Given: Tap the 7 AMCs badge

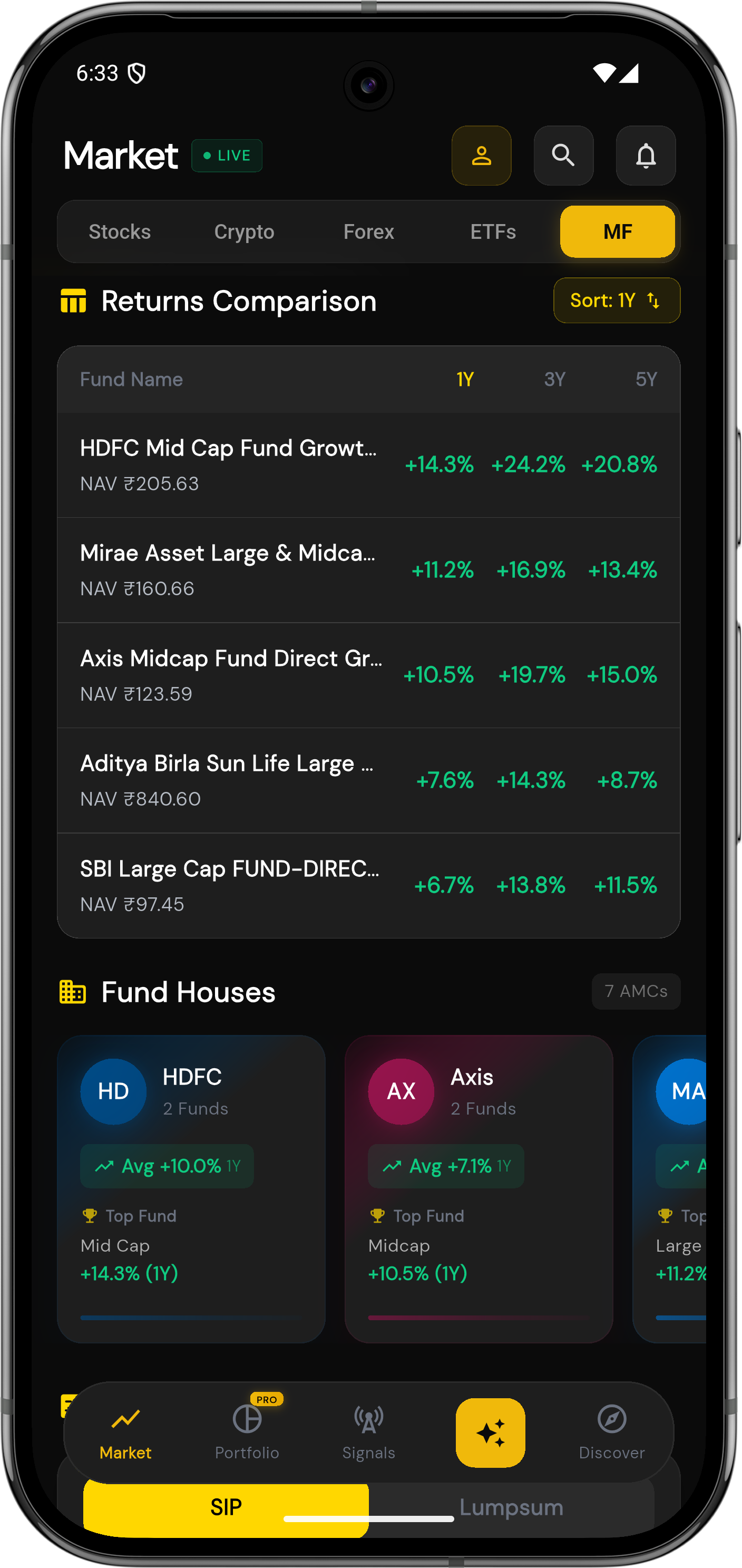Looking at the screenshot, I should (636, 992).
